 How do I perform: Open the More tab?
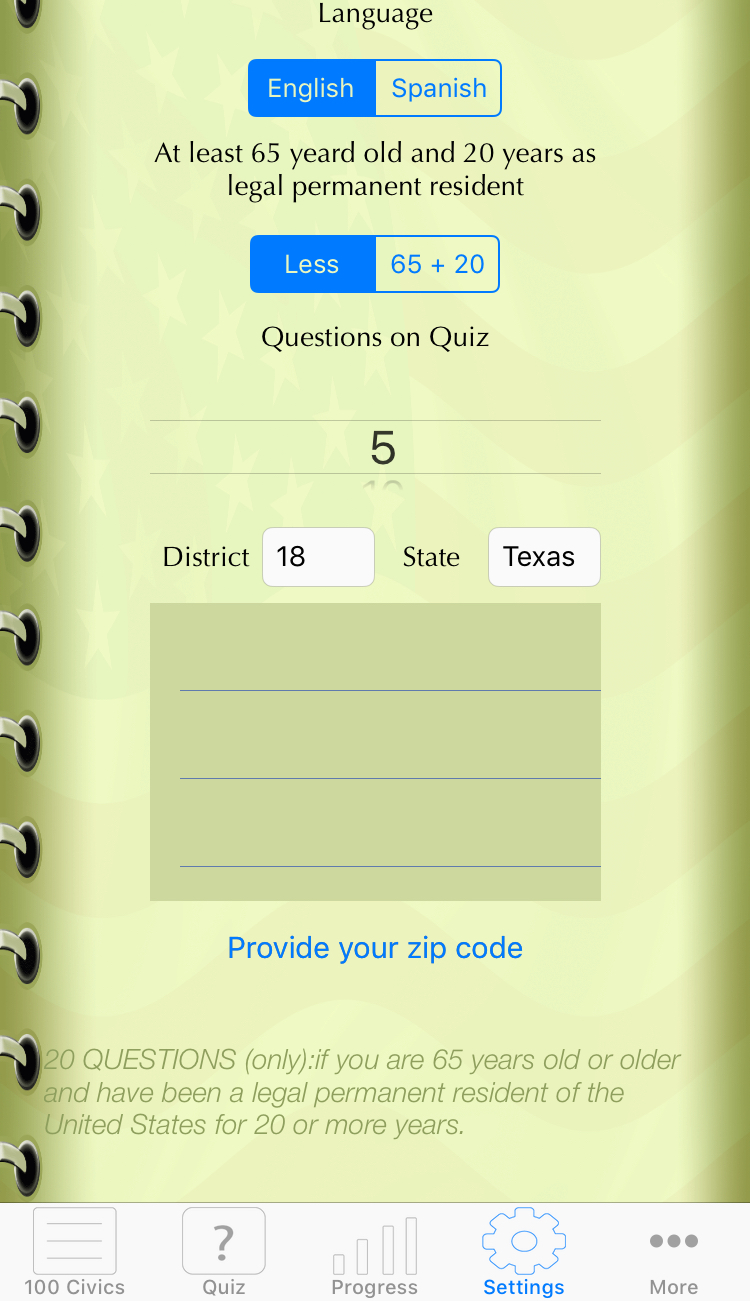(x=673, y=1250)
